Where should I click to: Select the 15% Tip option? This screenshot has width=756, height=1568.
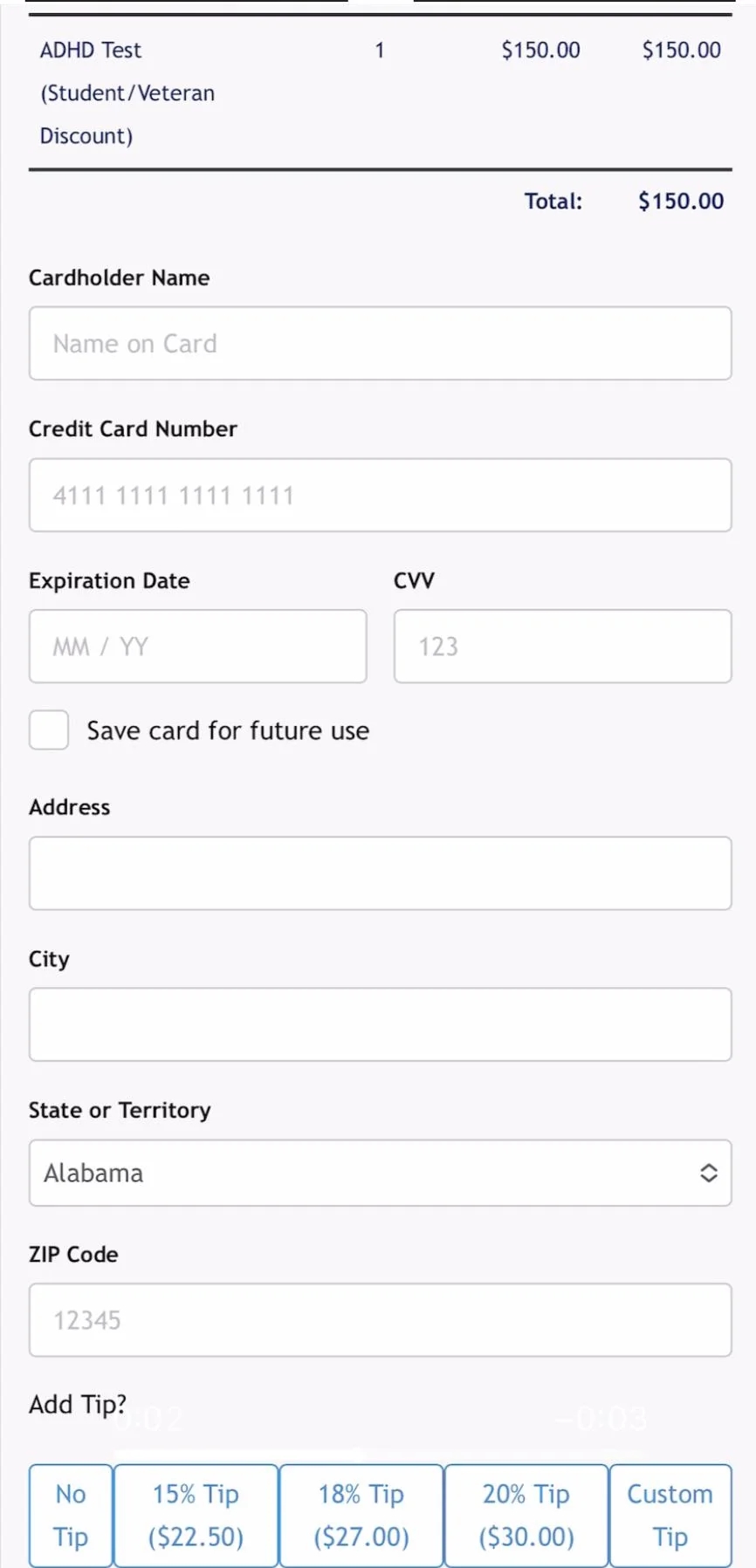196,1515
